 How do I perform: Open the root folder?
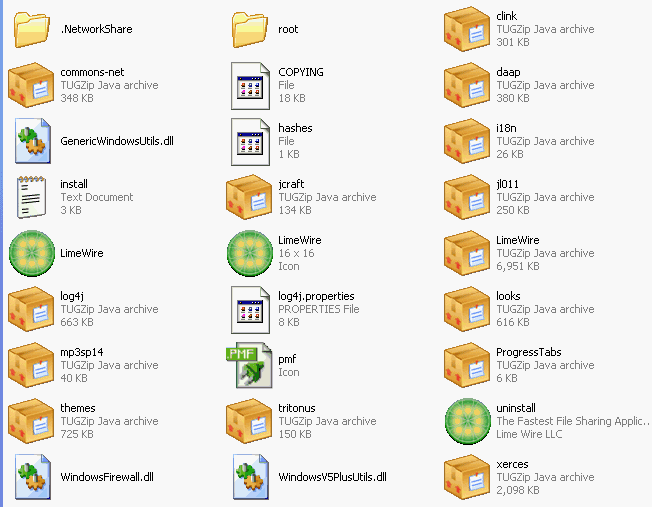click(x=250, y=29)
